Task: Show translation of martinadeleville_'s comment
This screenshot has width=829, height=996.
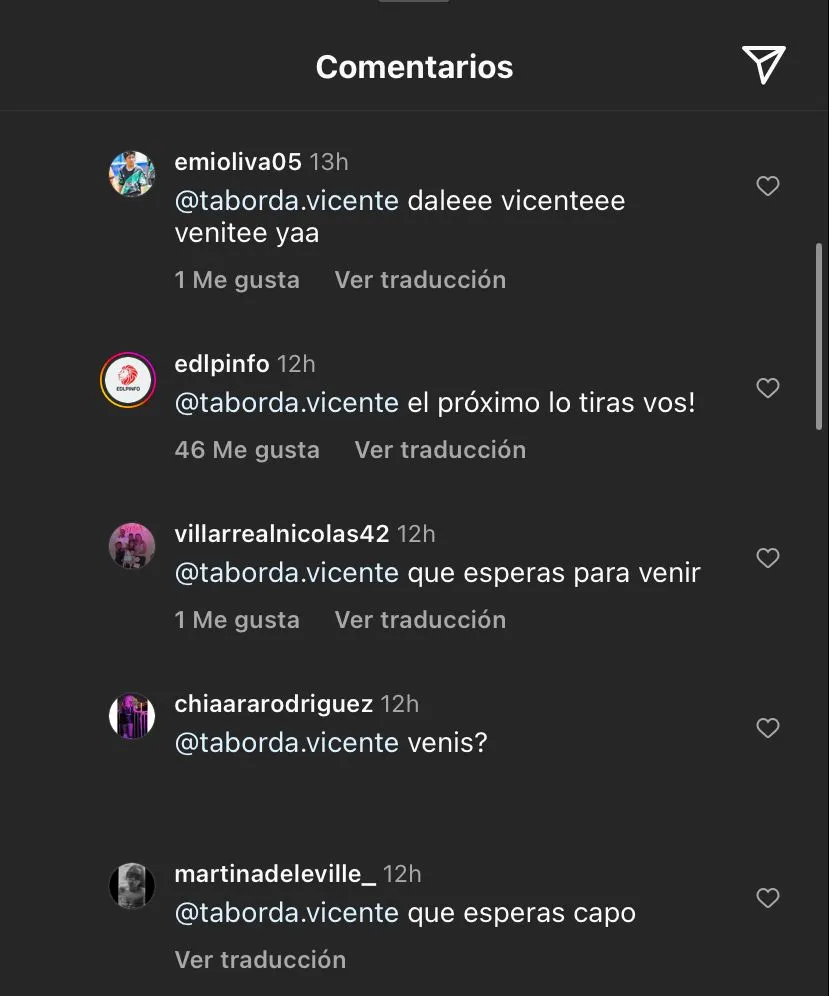Action: tap(259, 959)
